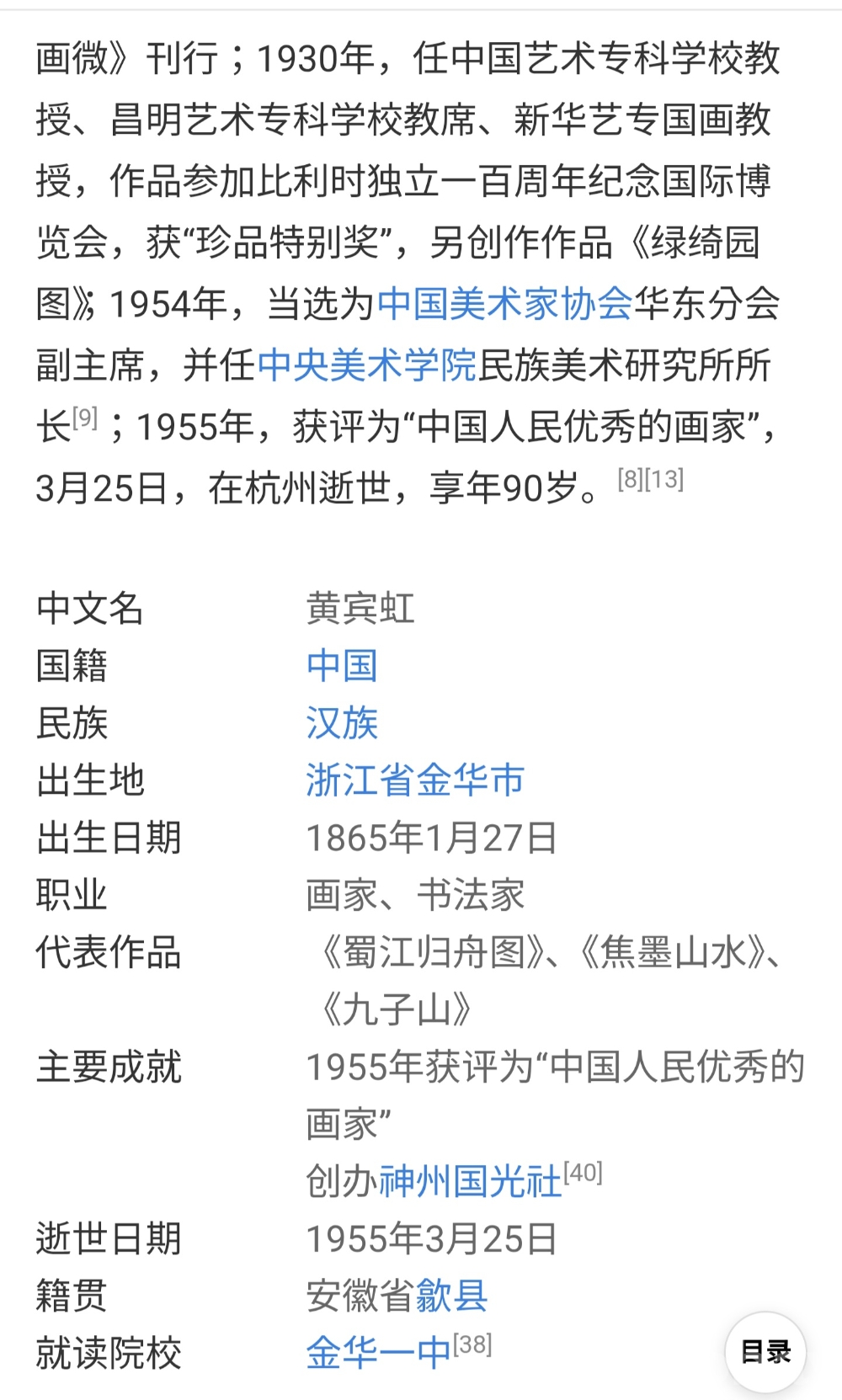The width and height of the screenshot is (842, 1400).
Task: Open the 金华一中 school link
Action: [378, 1354]
